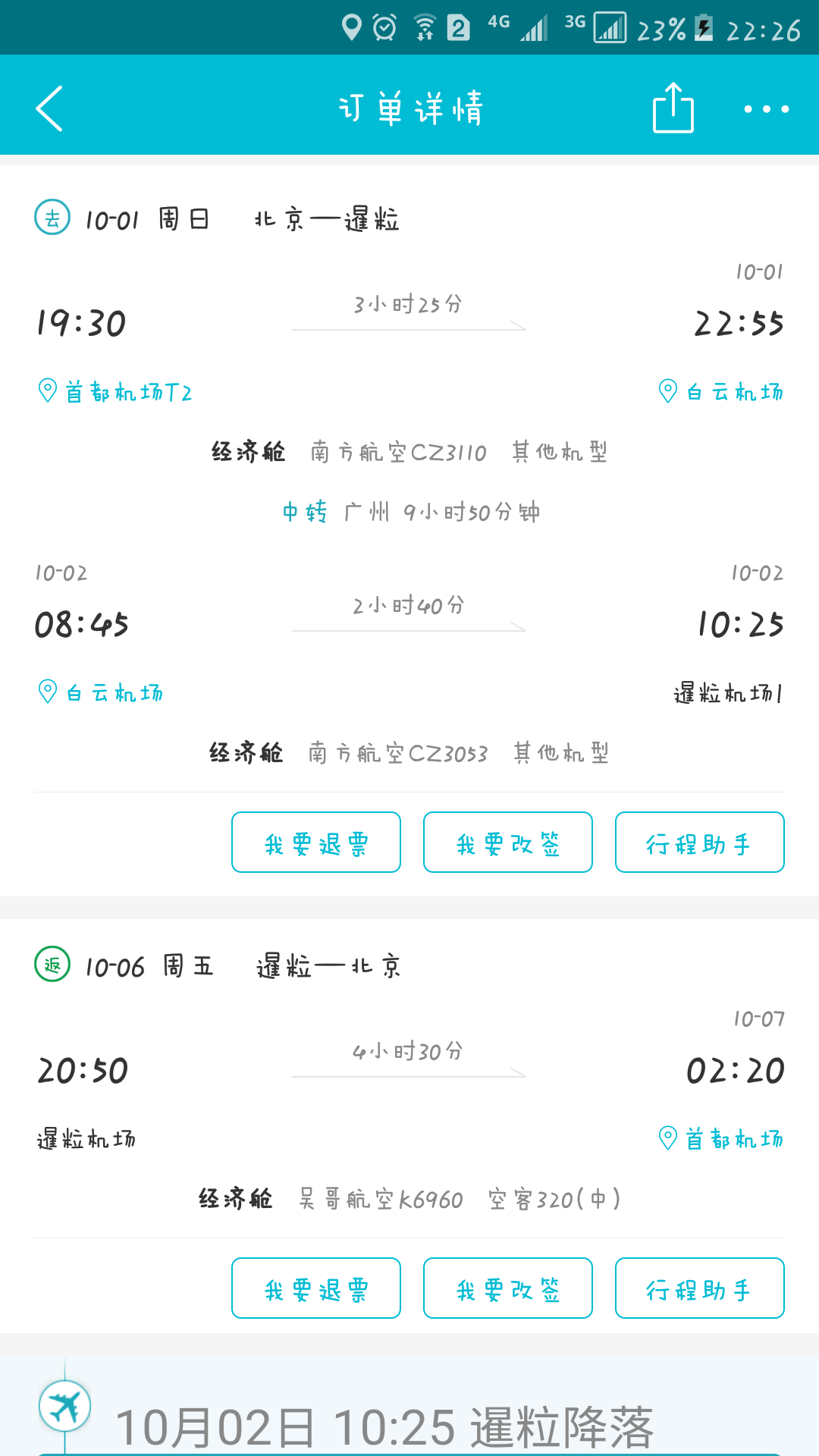Click the 去 departure trip badge
The image size is (819, 1456).
[51, 218]
